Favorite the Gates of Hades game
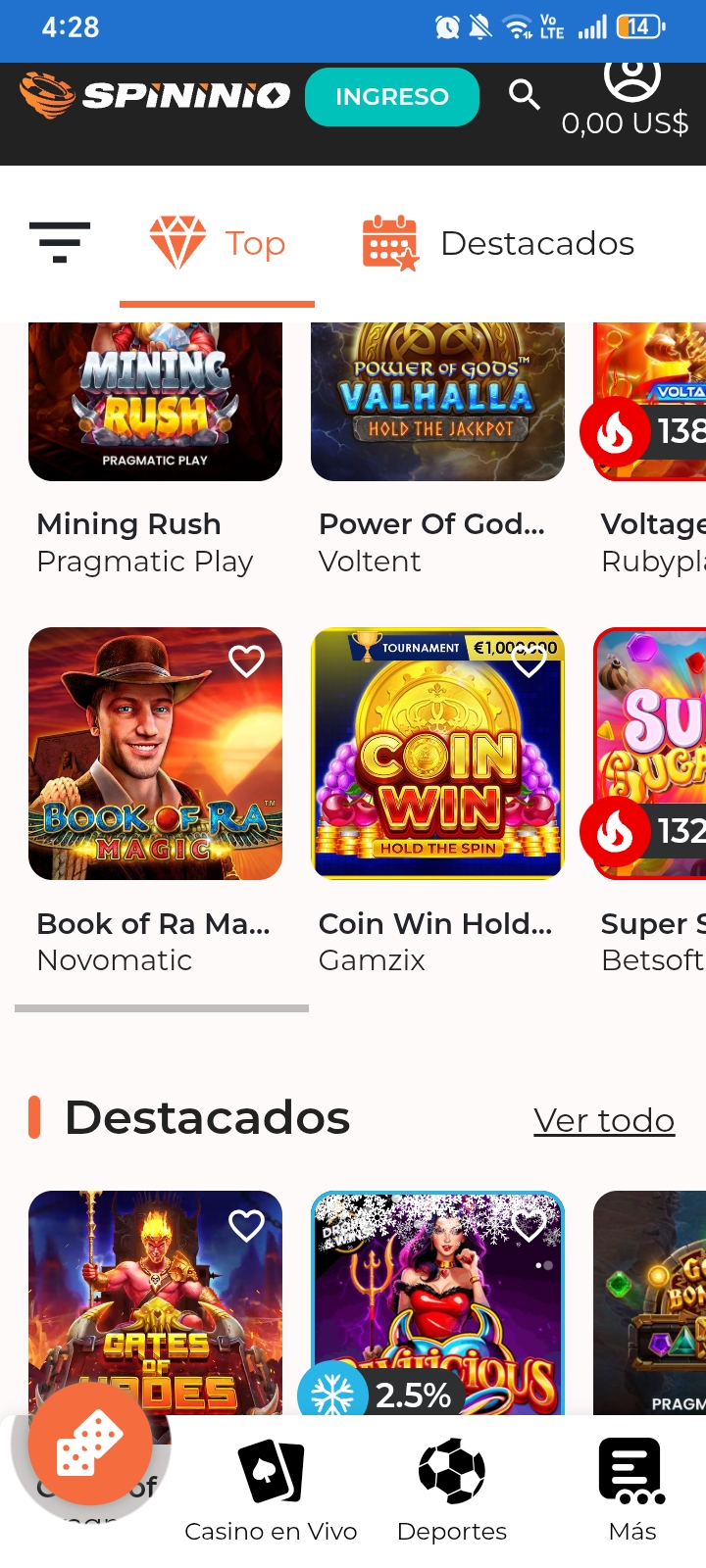 (246, 1226)
